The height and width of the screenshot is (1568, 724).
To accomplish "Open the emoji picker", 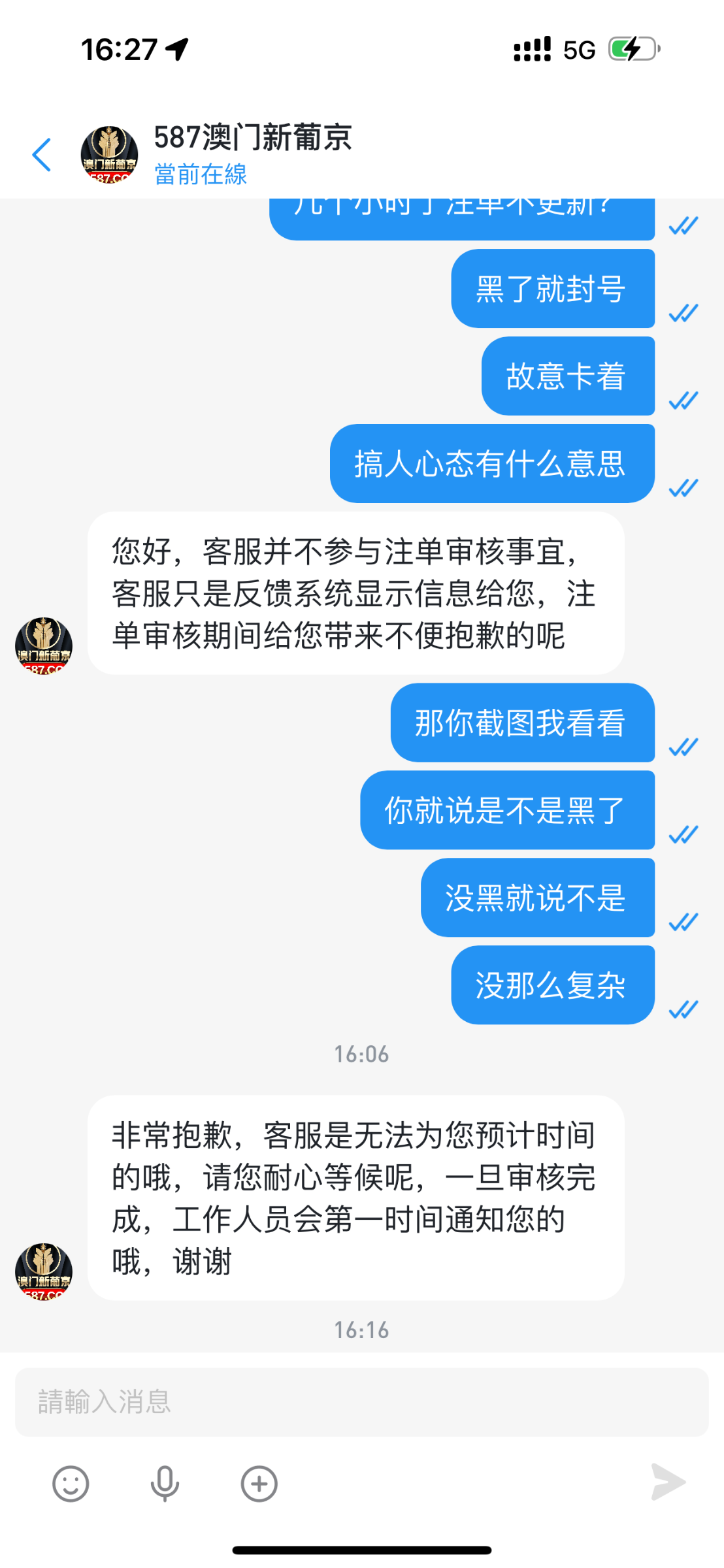I will pyautogui.click(x=71, y=1482).
